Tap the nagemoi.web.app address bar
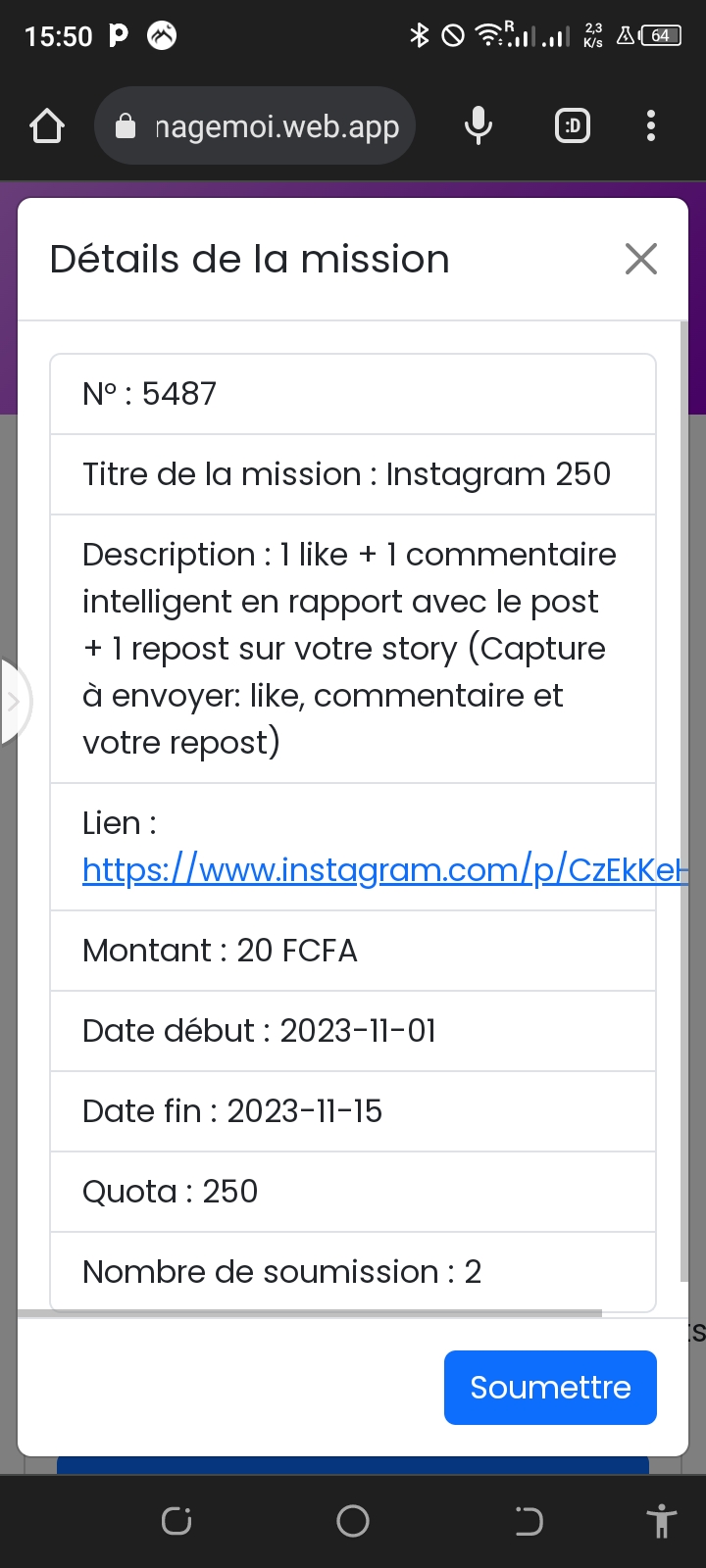This screenshot has width=706, height=1568. point(255,125)
